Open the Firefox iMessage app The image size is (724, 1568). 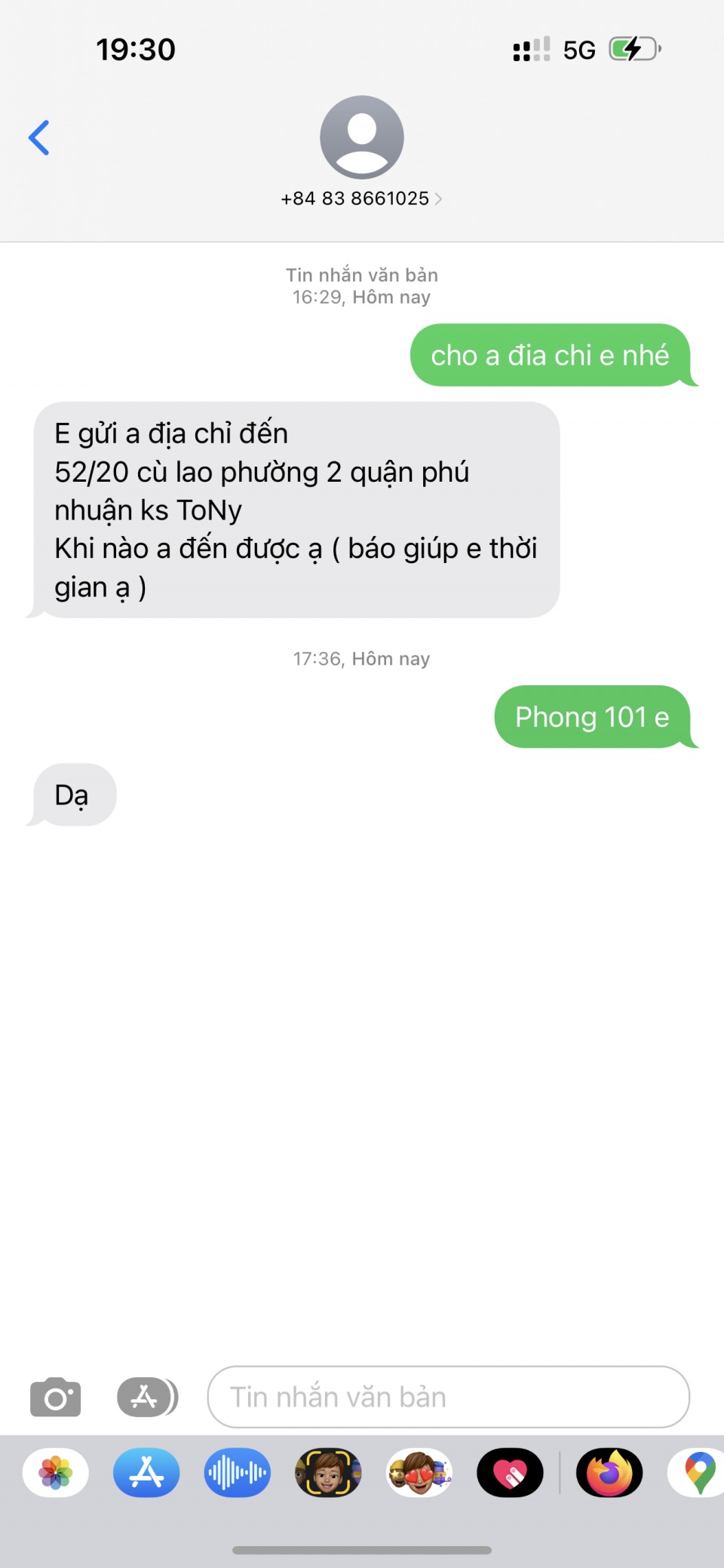coord(609,1472)
